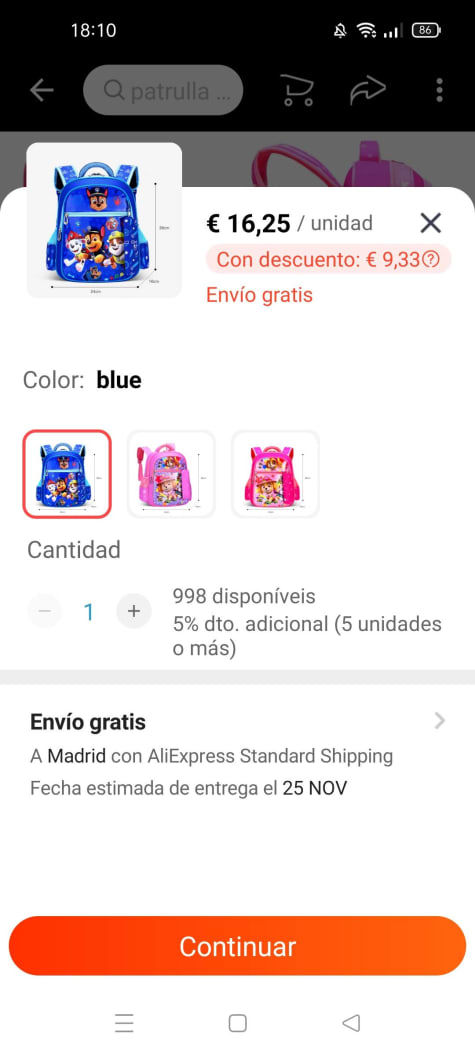Go to the home screen
Viewport: 475px width, 1056px height.
coord(237,1023)
